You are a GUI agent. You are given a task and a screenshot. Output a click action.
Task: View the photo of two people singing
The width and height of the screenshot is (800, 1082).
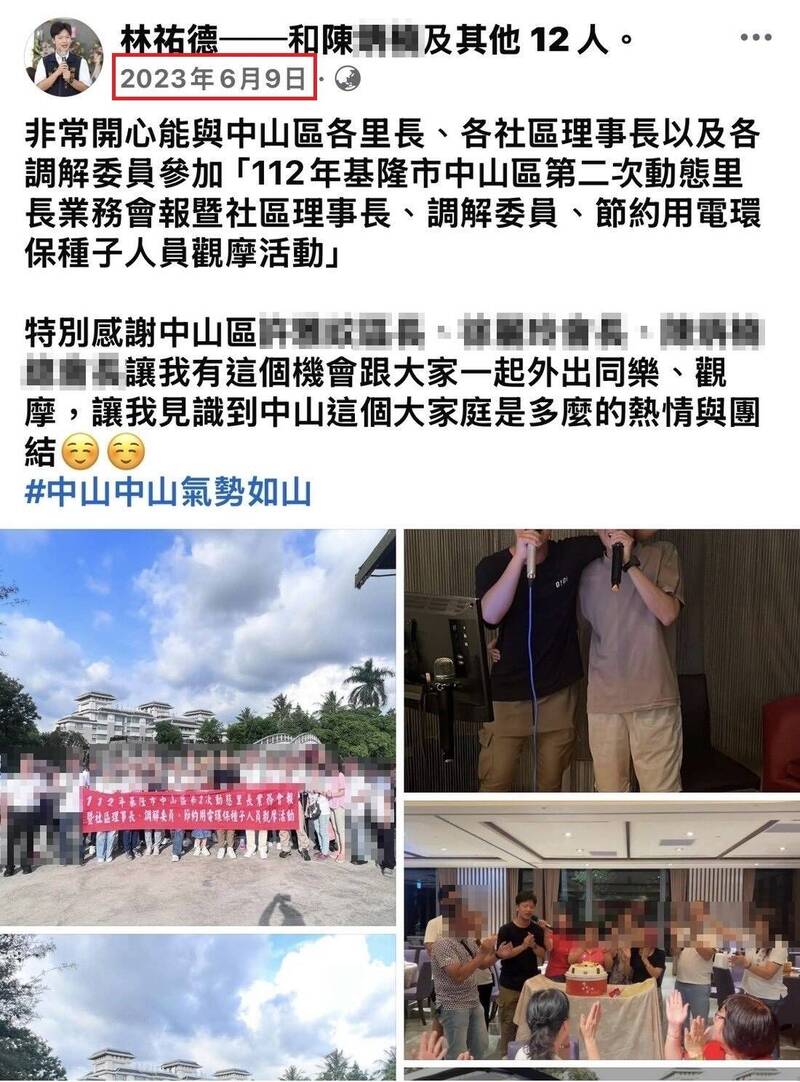point(601,661)
